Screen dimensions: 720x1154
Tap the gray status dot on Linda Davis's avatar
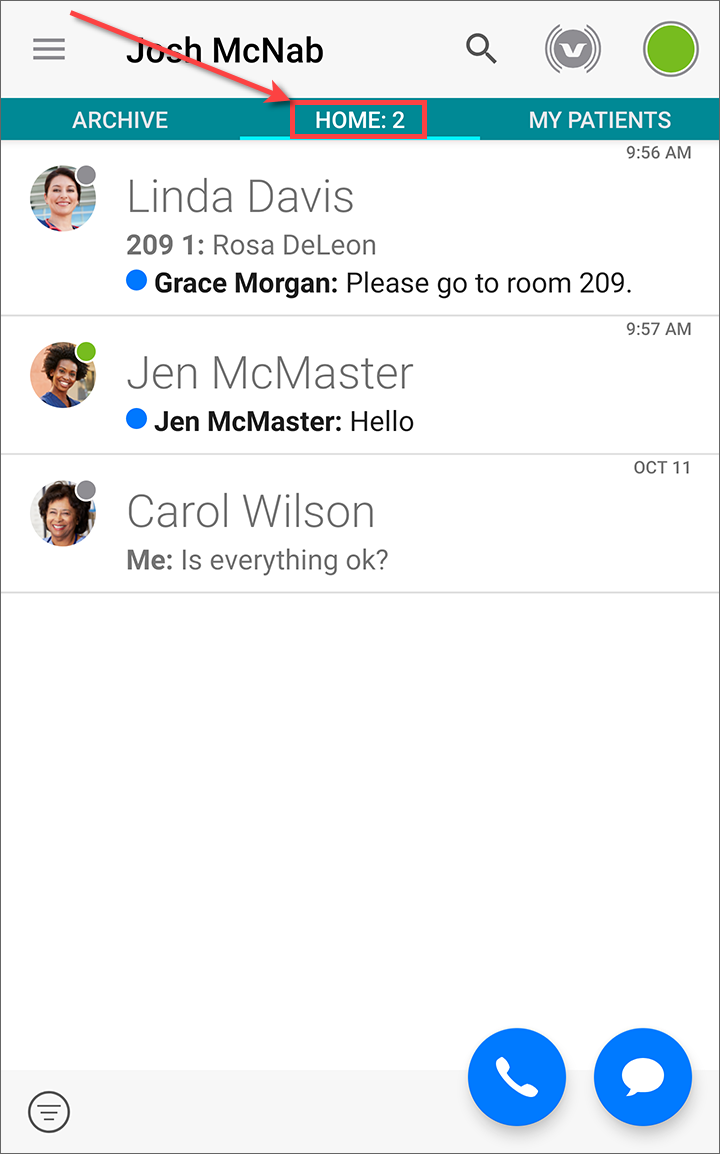(87, 174)
